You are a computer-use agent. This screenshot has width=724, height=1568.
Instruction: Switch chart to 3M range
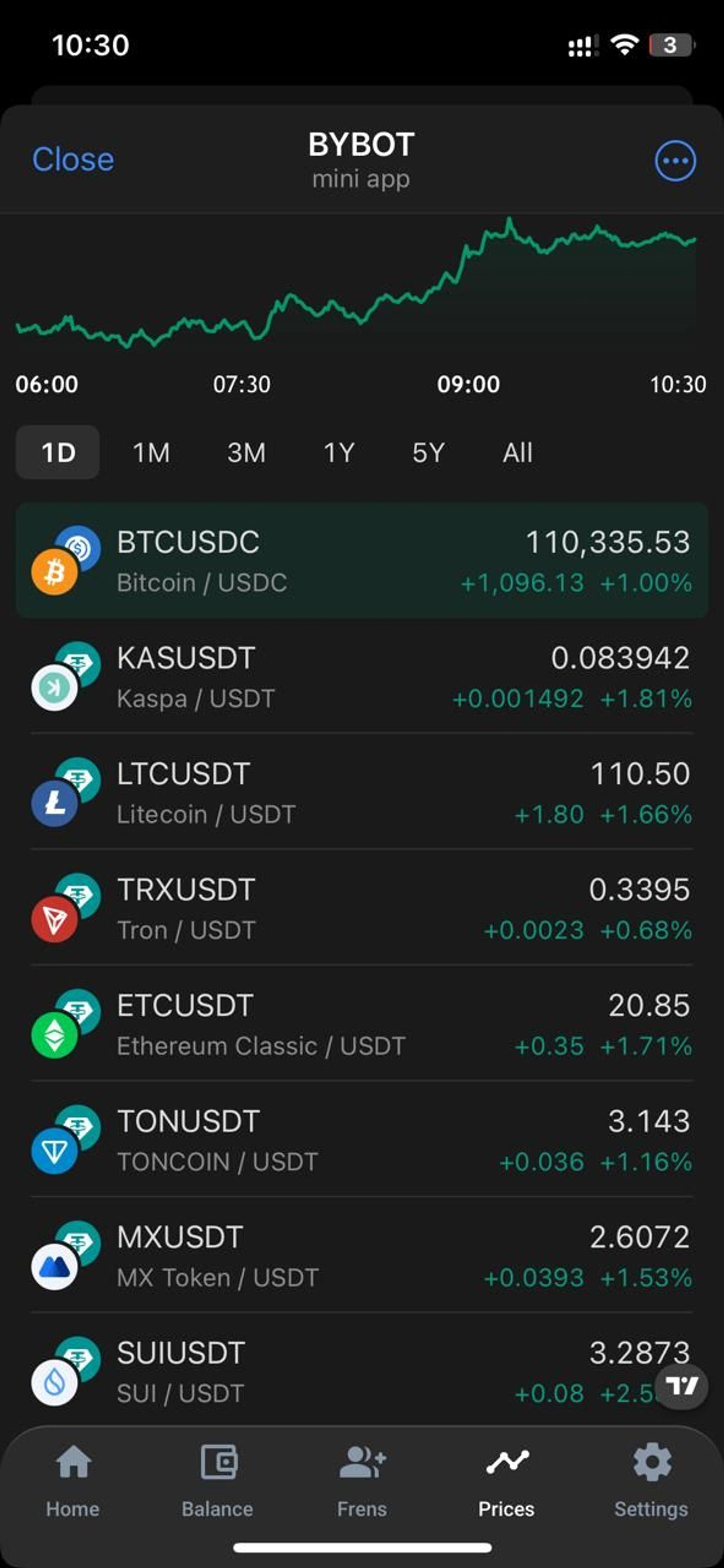point(246,452)
